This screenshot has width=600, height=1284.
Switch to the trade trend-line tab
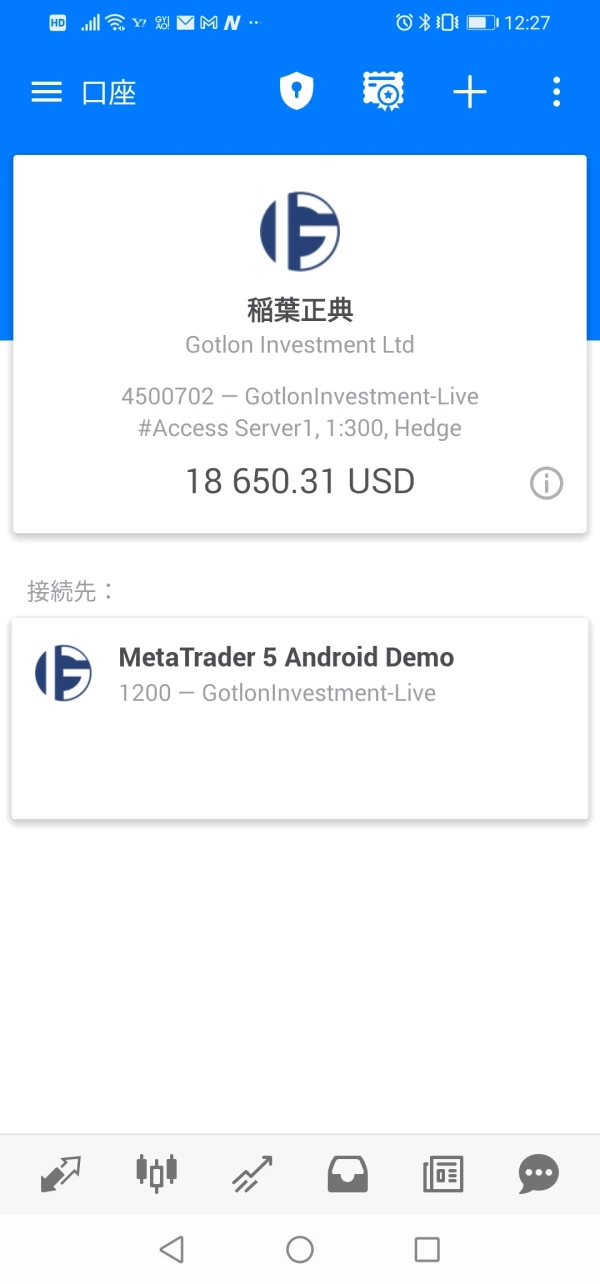click(x=252, y=1173)
